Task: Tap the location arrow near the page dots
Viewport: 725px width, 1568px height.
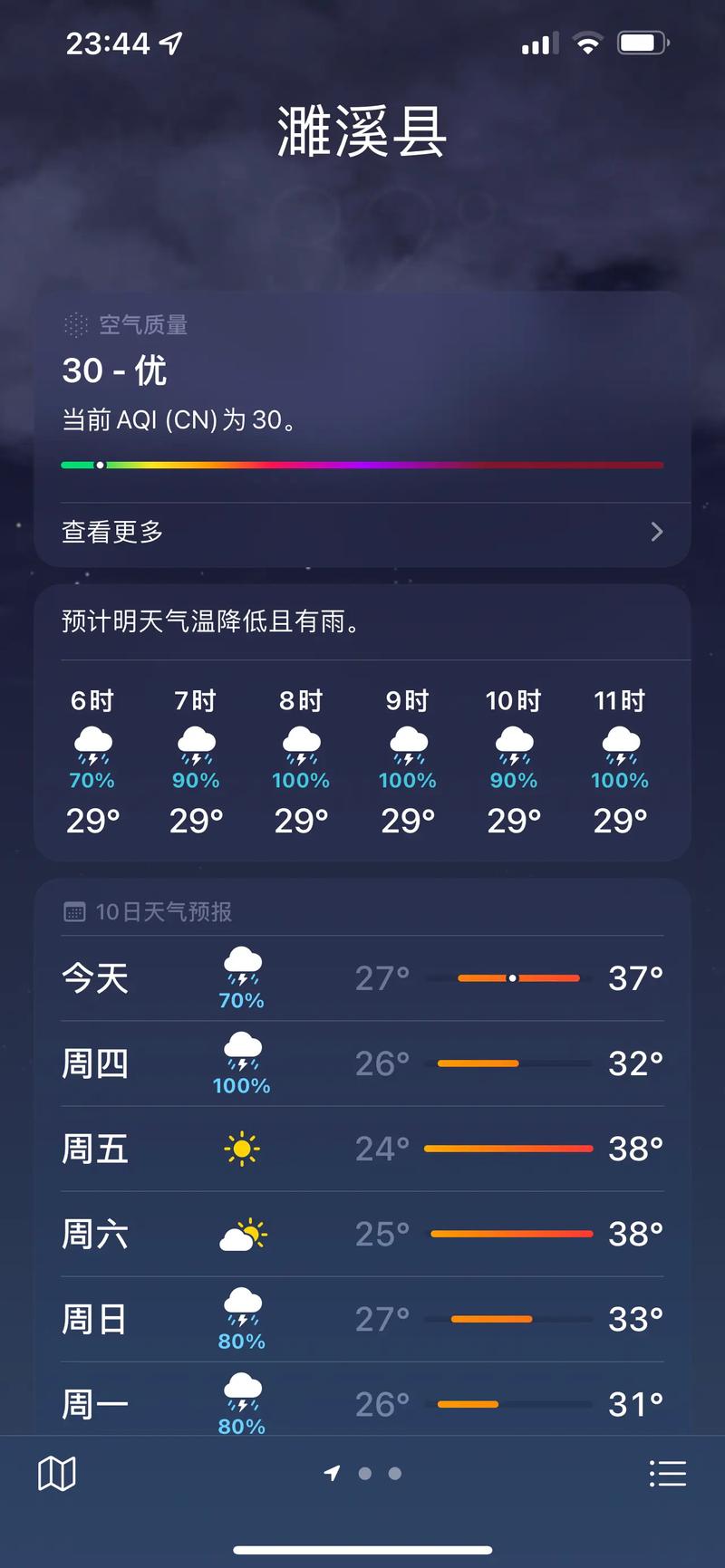Action: [333, 1474]
